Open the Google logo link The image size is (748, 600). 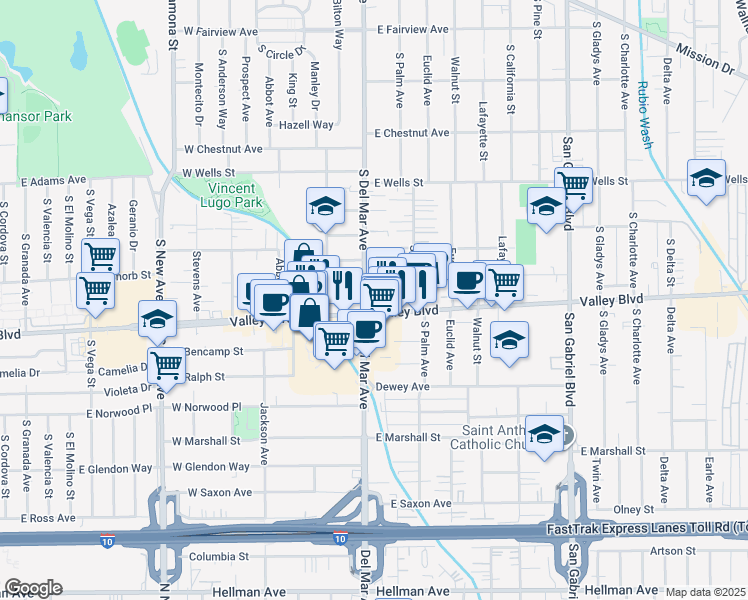(x=33, y=589)
